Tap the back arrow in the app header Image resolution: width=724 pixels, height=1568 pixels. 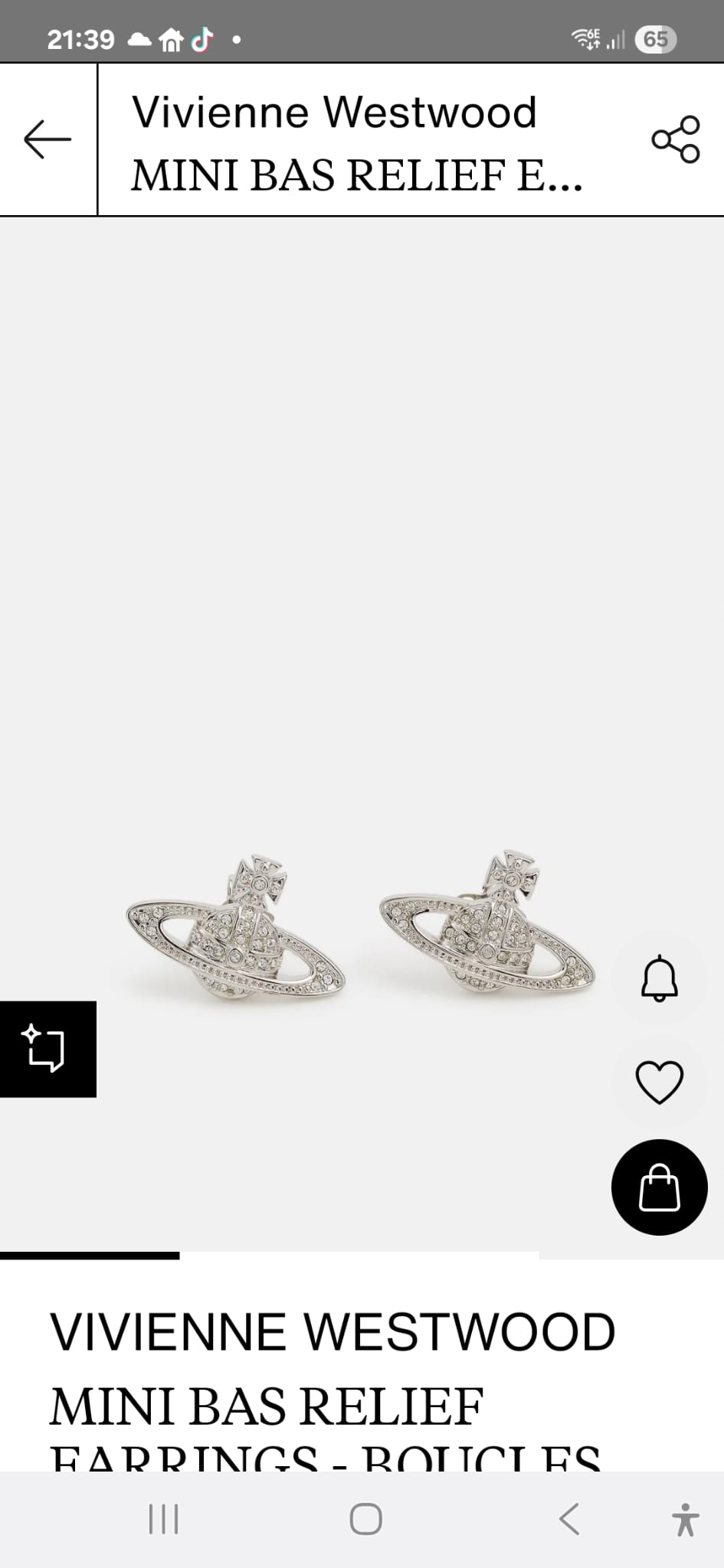(46, 140)
